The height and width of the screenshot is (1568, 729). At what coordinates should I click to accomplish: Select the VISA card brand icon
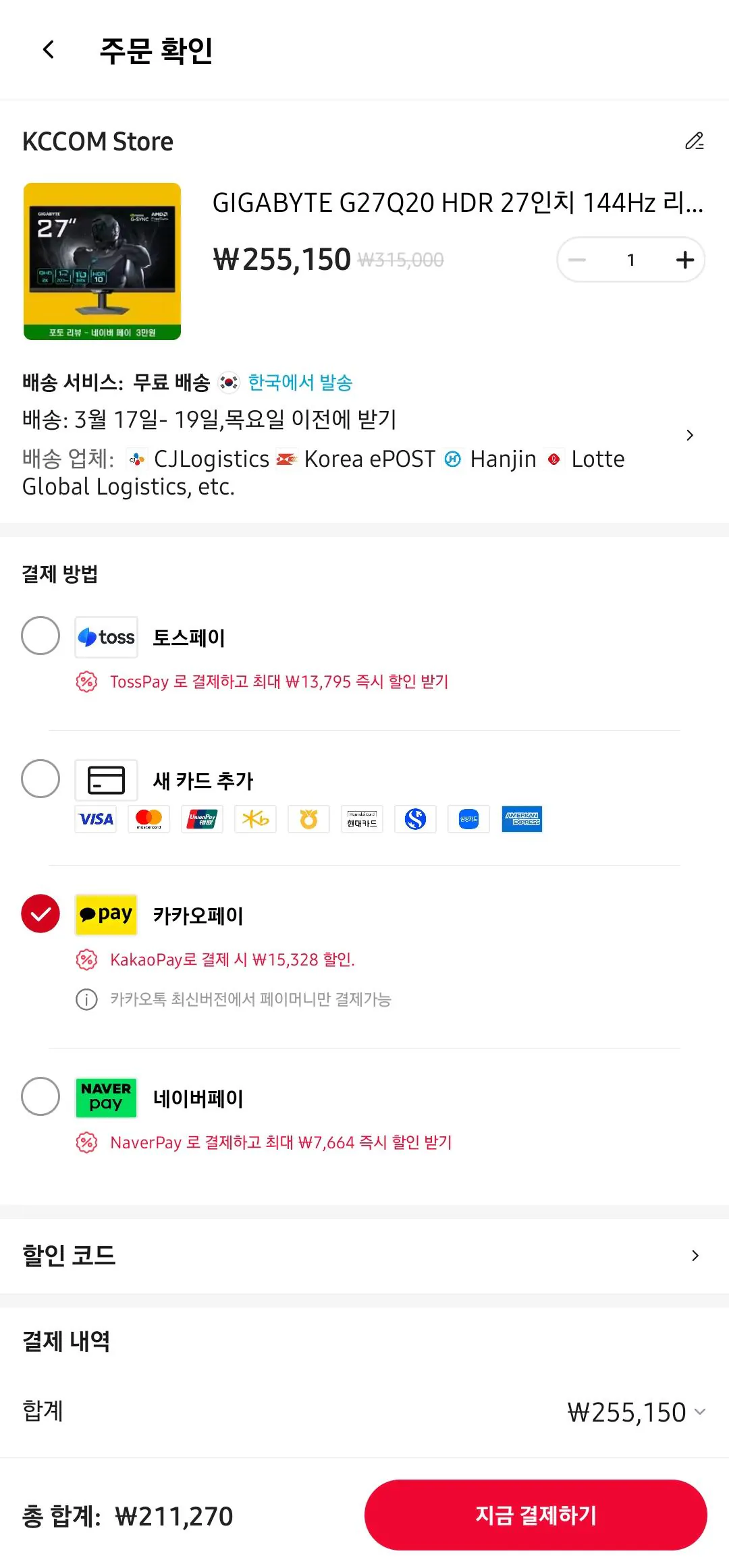(x=95, y=819)
